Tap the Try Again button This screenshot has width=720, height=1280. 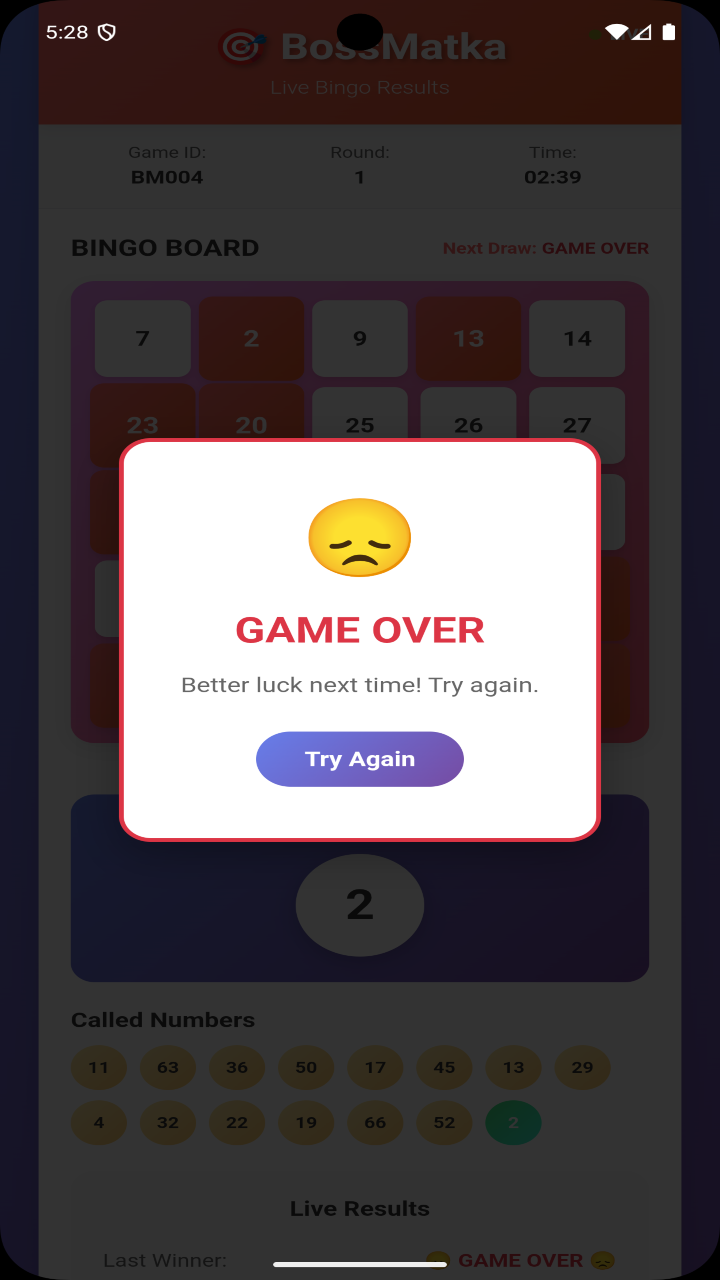click(360, 759)
